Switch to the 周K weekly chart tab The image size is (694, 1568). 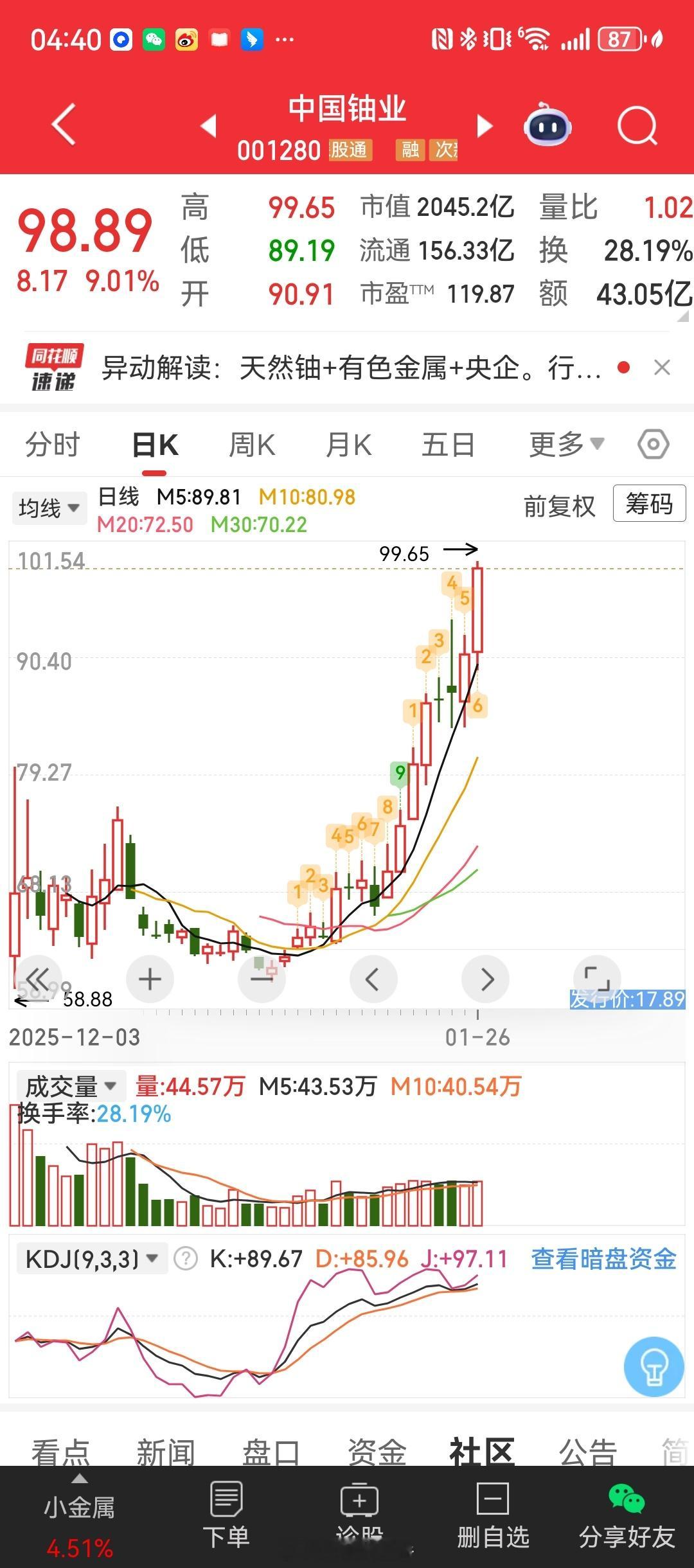point(252,443)
